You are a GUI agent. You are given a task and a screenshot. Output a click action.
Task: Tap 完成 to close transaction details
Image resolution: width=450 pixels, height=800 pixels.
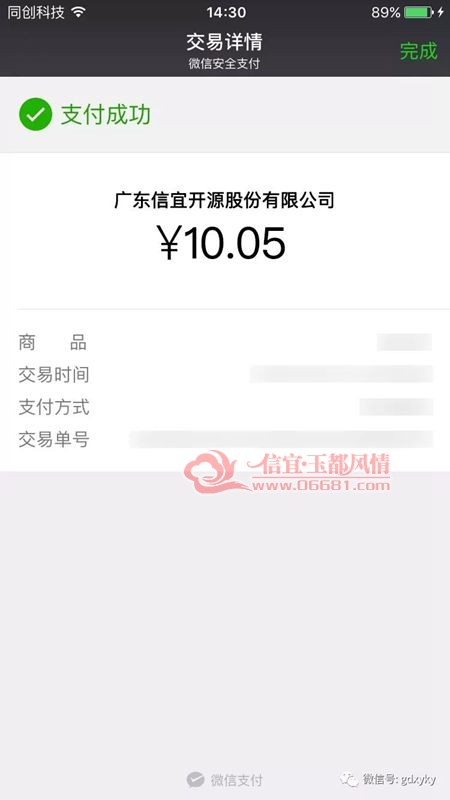pos(418,51)
